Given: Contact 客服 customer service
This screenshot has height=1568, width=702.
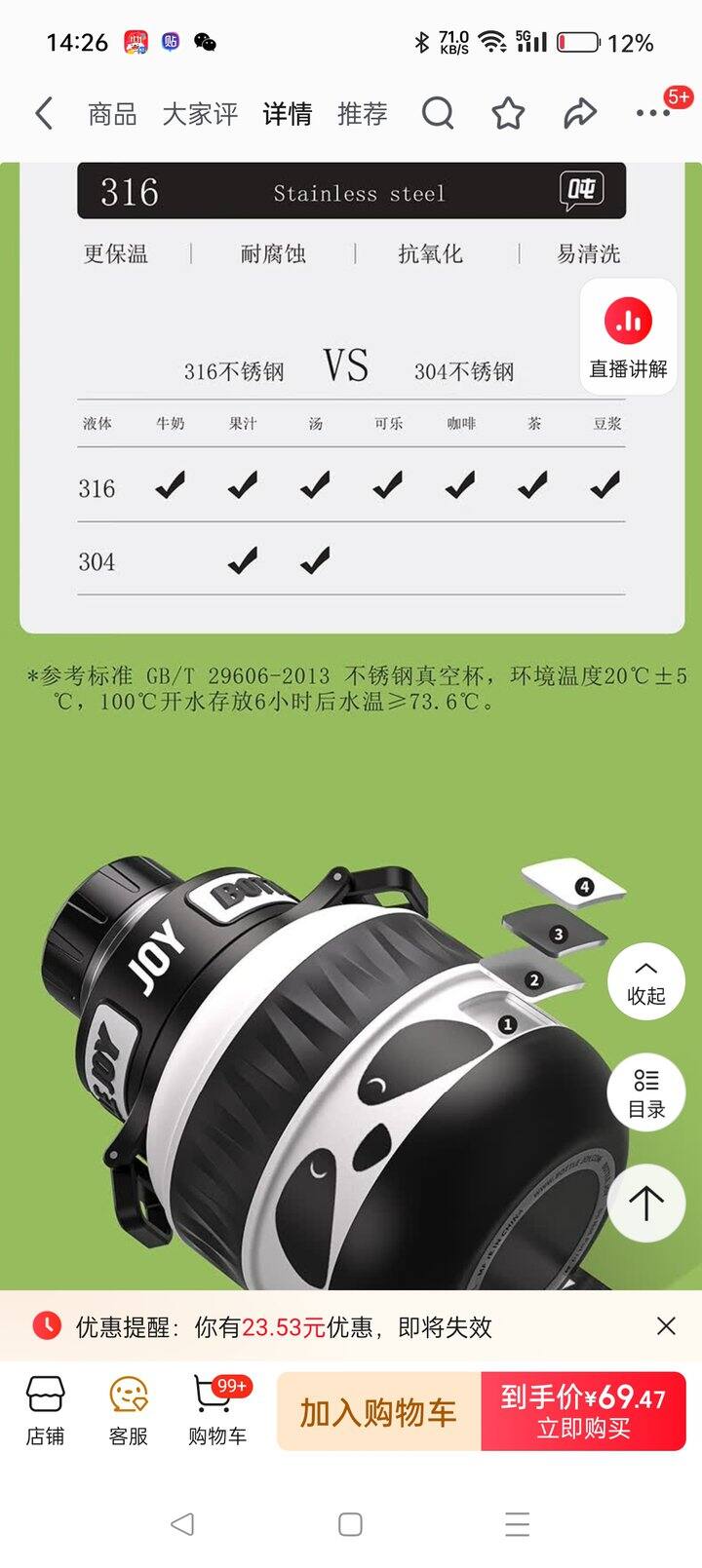Looking at the screenshot, I should [128, 1410].
